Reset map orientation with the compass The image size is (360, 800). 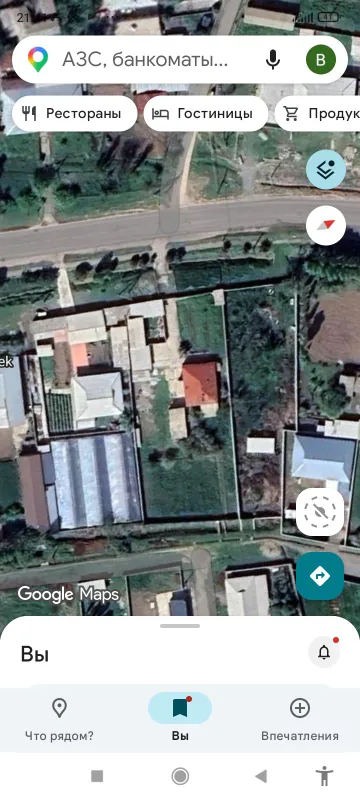click(x=326, y=225)
